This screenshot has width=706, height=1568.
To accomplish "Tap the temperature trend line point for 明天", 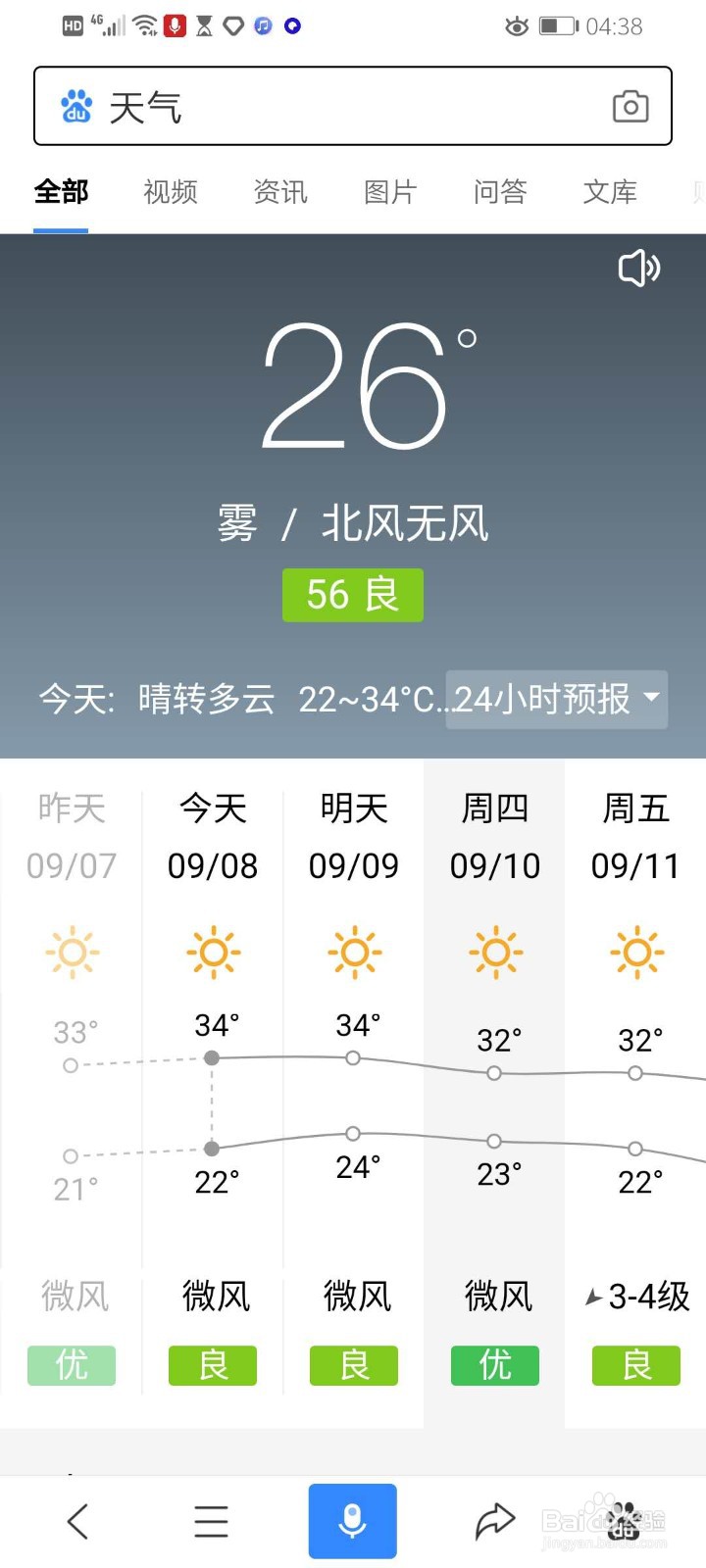I will [353, 1057].
